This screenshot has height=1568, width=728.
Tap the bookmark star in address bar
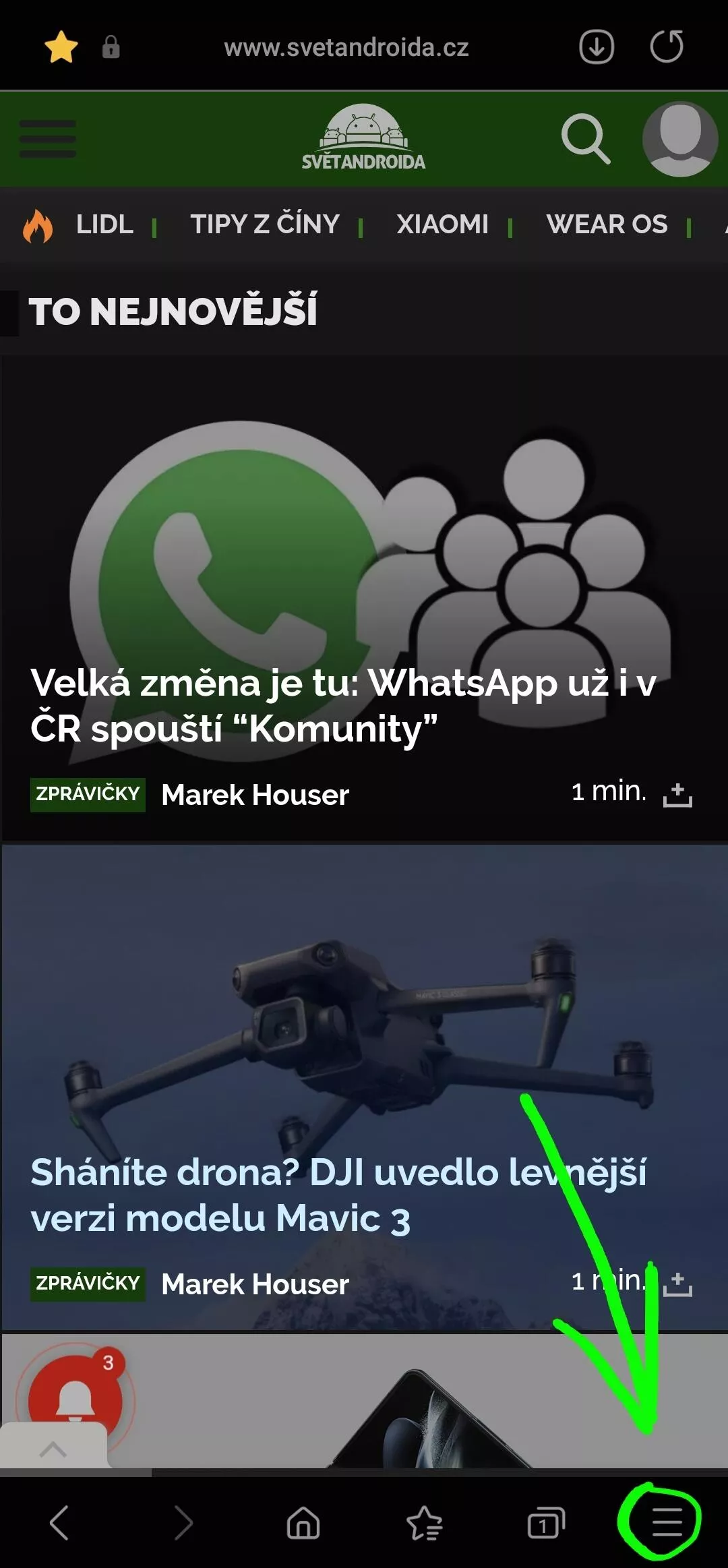[61, 47]
